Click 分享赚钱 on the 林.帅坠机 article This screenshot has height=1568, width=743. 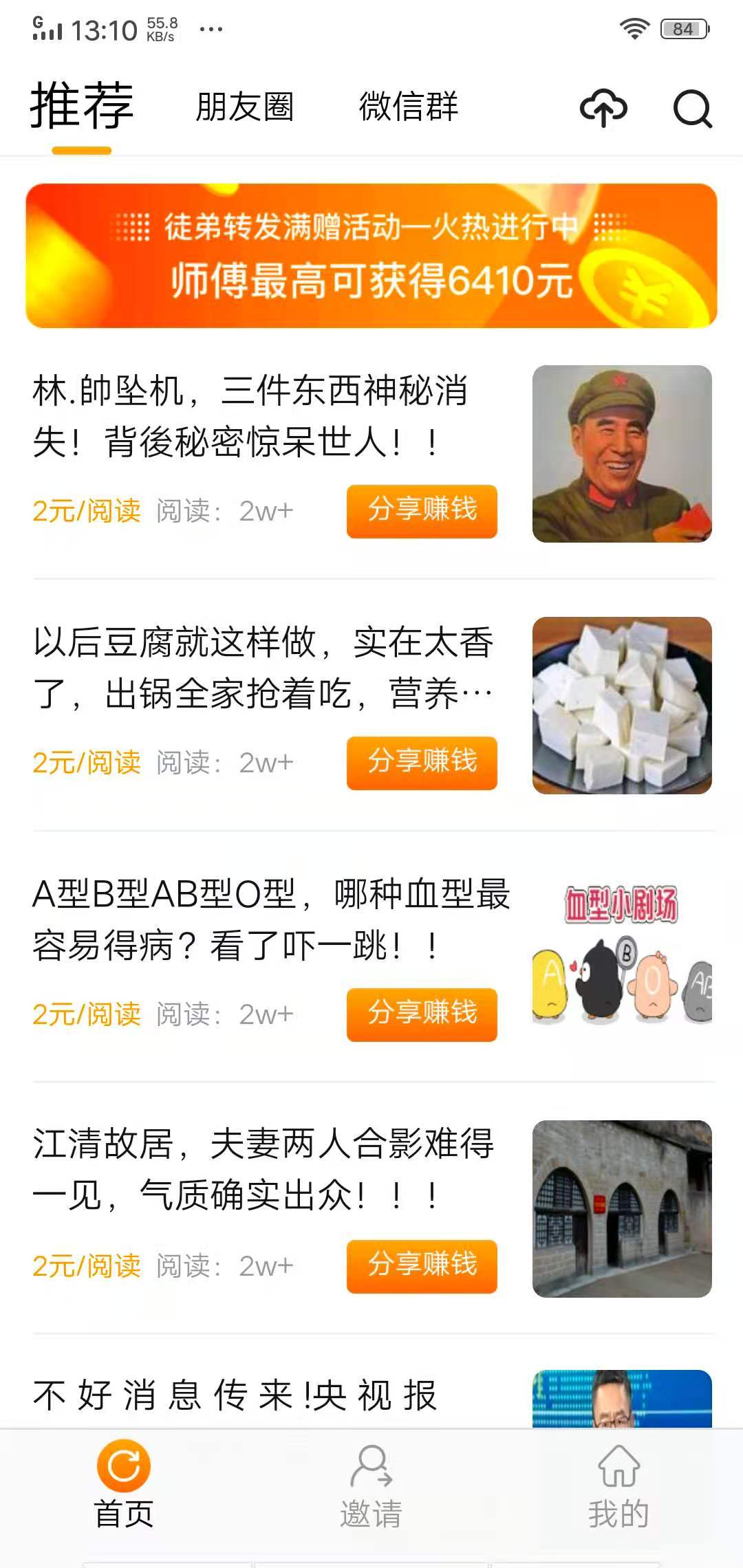pyautogui.click(x=422, y=511)
